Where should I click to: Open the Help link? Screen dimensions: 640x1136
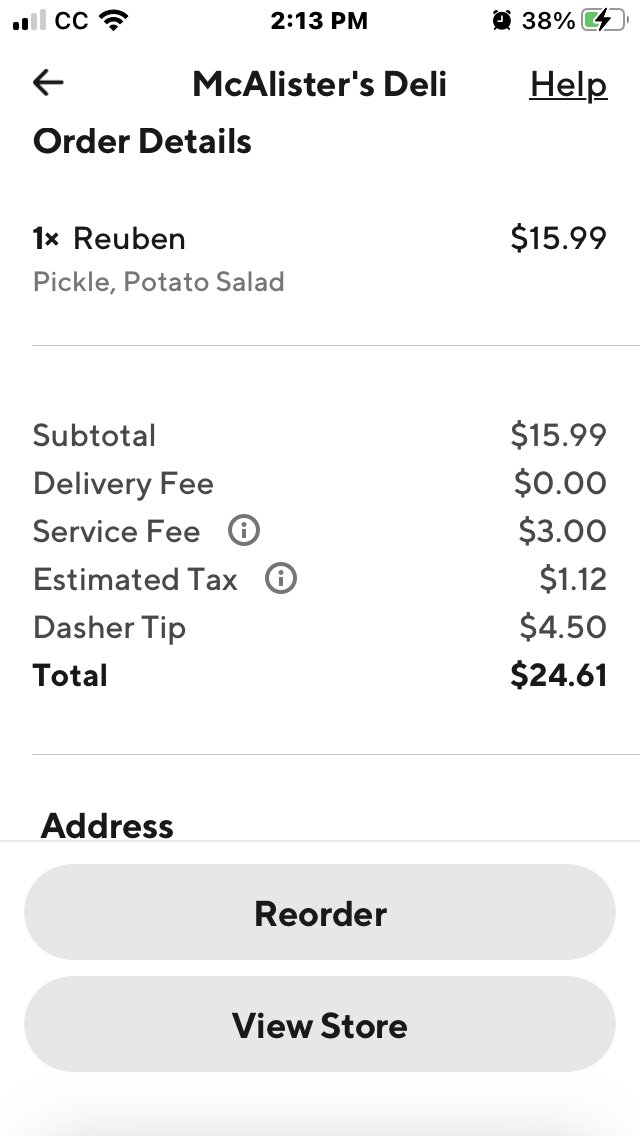coord(567,85)
